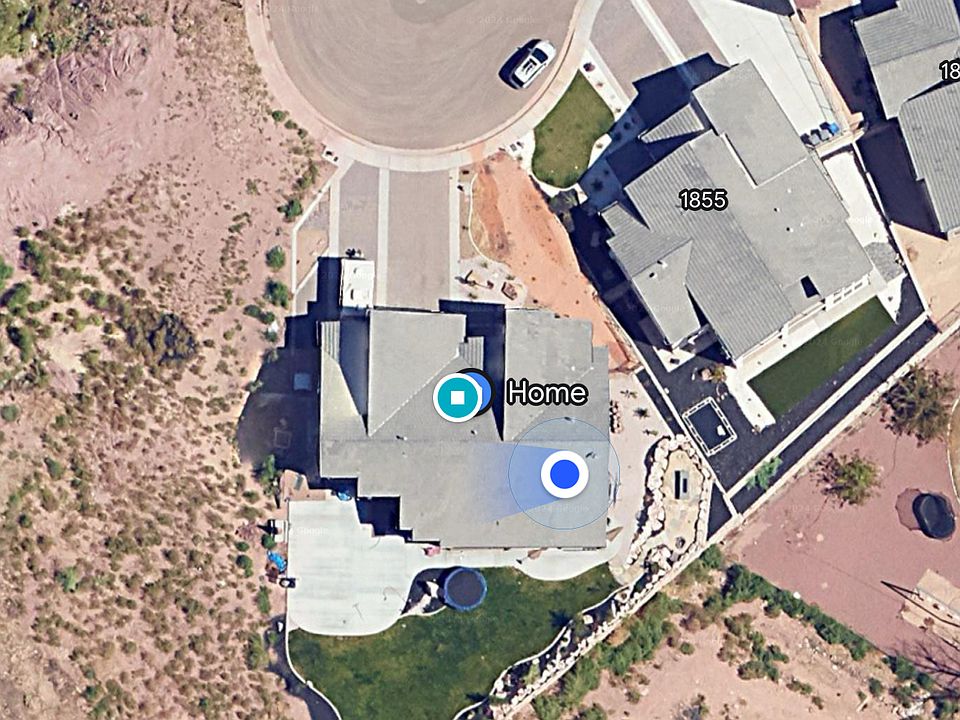Tap the teal Home device marker
Viewport: 960px width, 720px height.
pyautogui.click(x=457, y=397)
